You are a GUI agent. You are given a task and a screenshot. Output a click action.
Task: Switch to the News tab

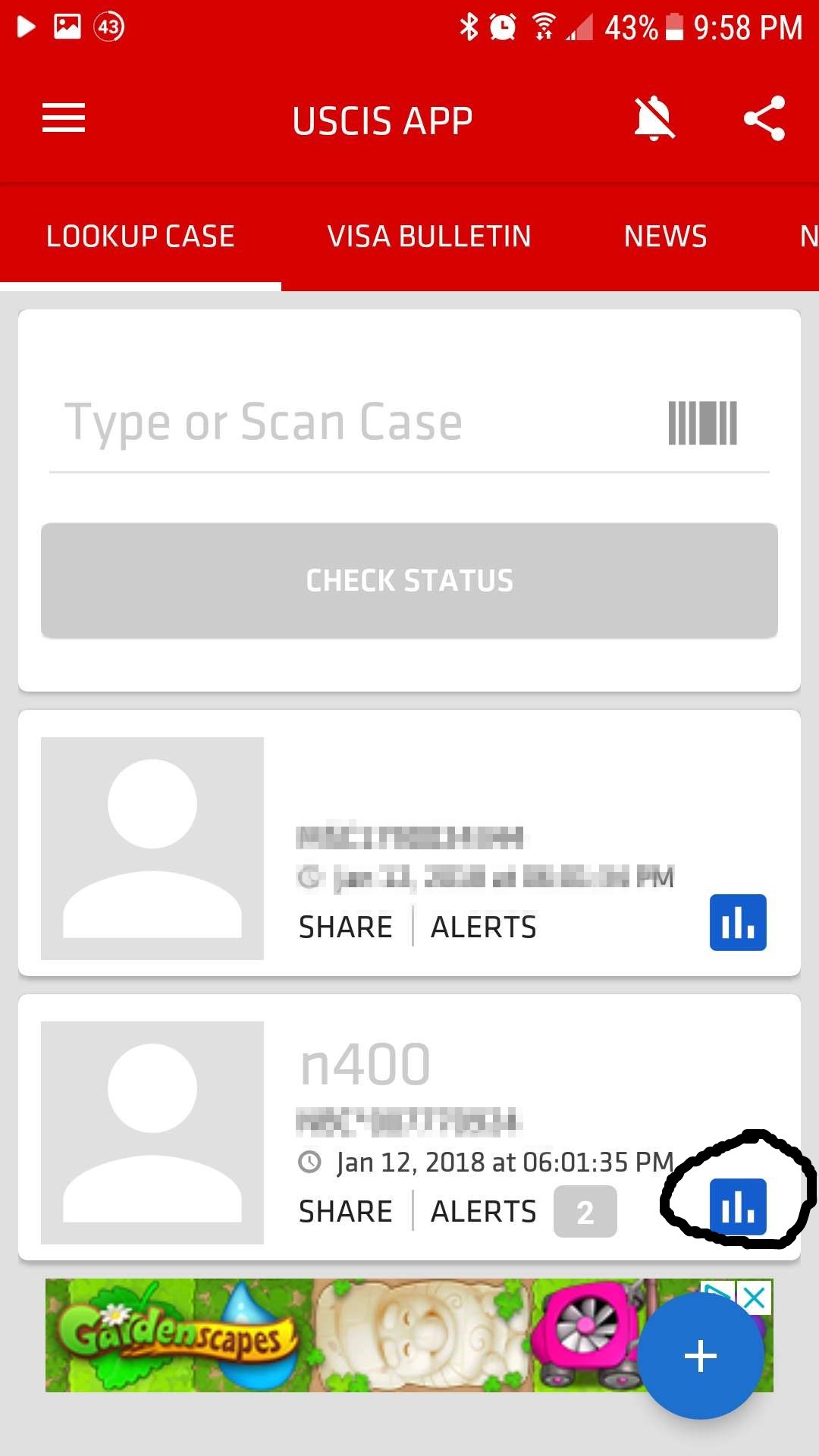click(x=665, y=237)
